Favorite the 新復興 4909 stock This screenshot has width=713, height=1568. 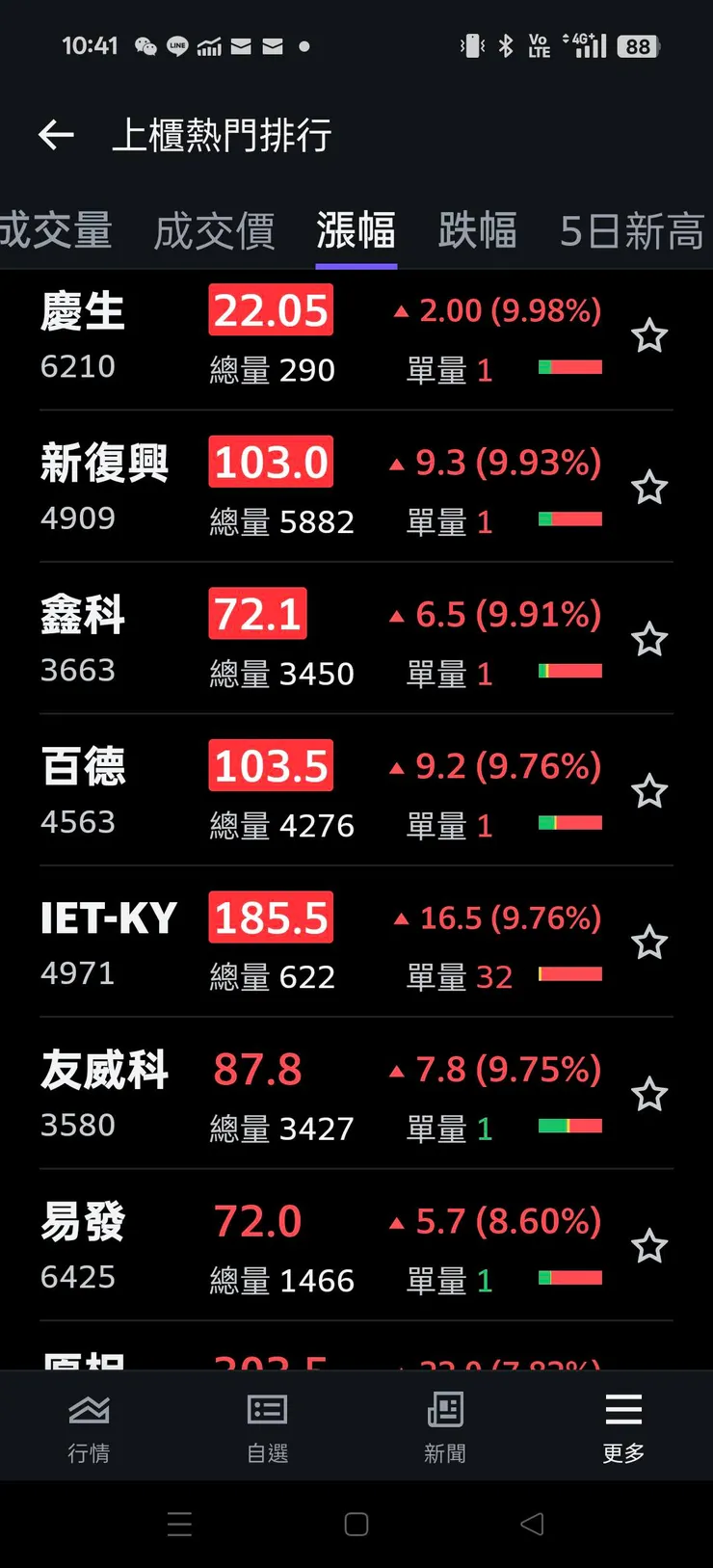(649, 488)
